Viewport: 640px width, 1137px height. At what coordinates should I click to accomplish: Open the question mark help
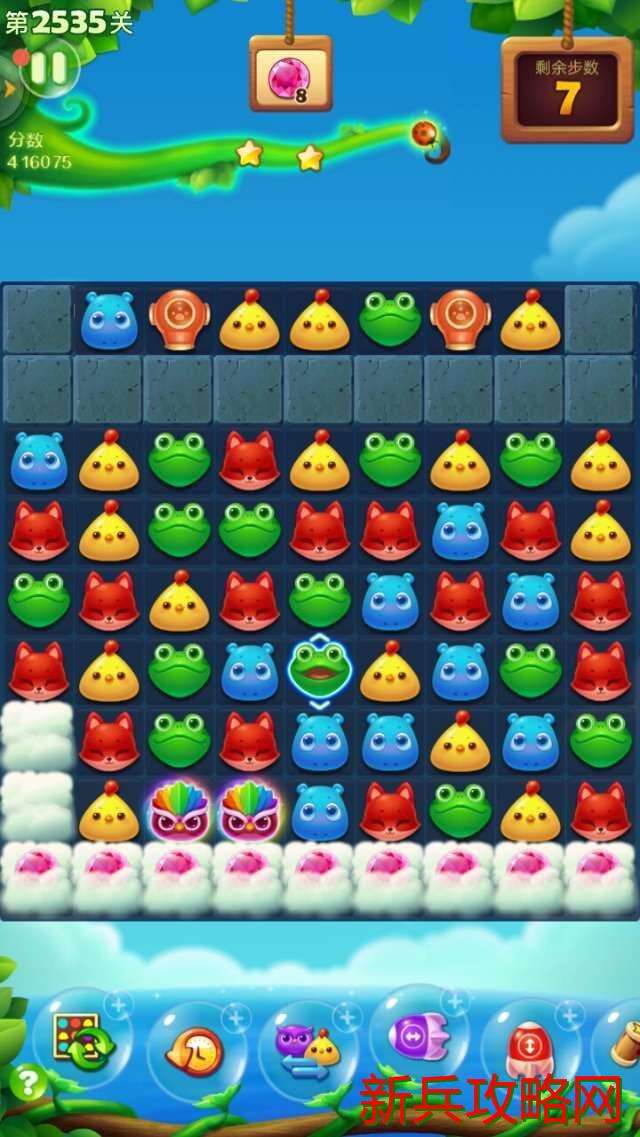click(29, 1081)
